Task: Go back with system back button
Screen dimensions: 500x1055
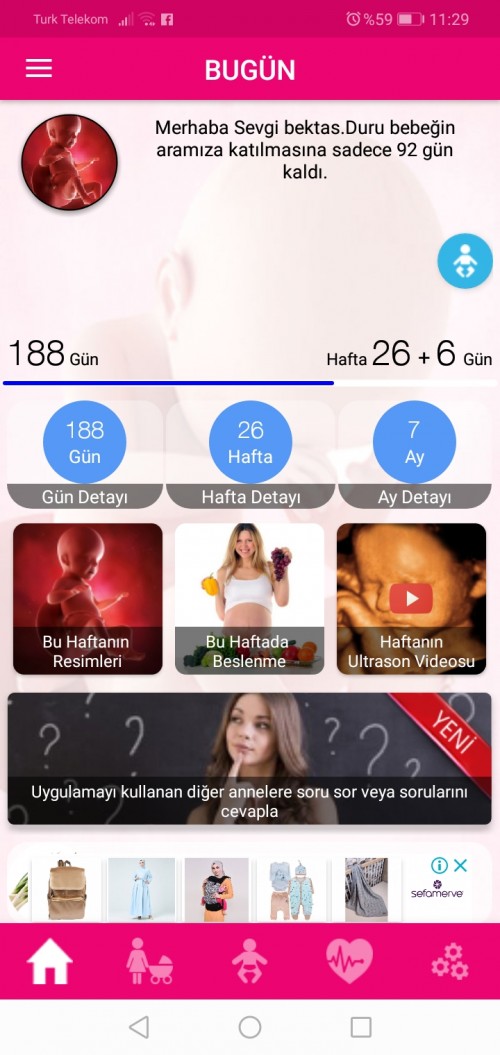Action: tap(139, 1027)
